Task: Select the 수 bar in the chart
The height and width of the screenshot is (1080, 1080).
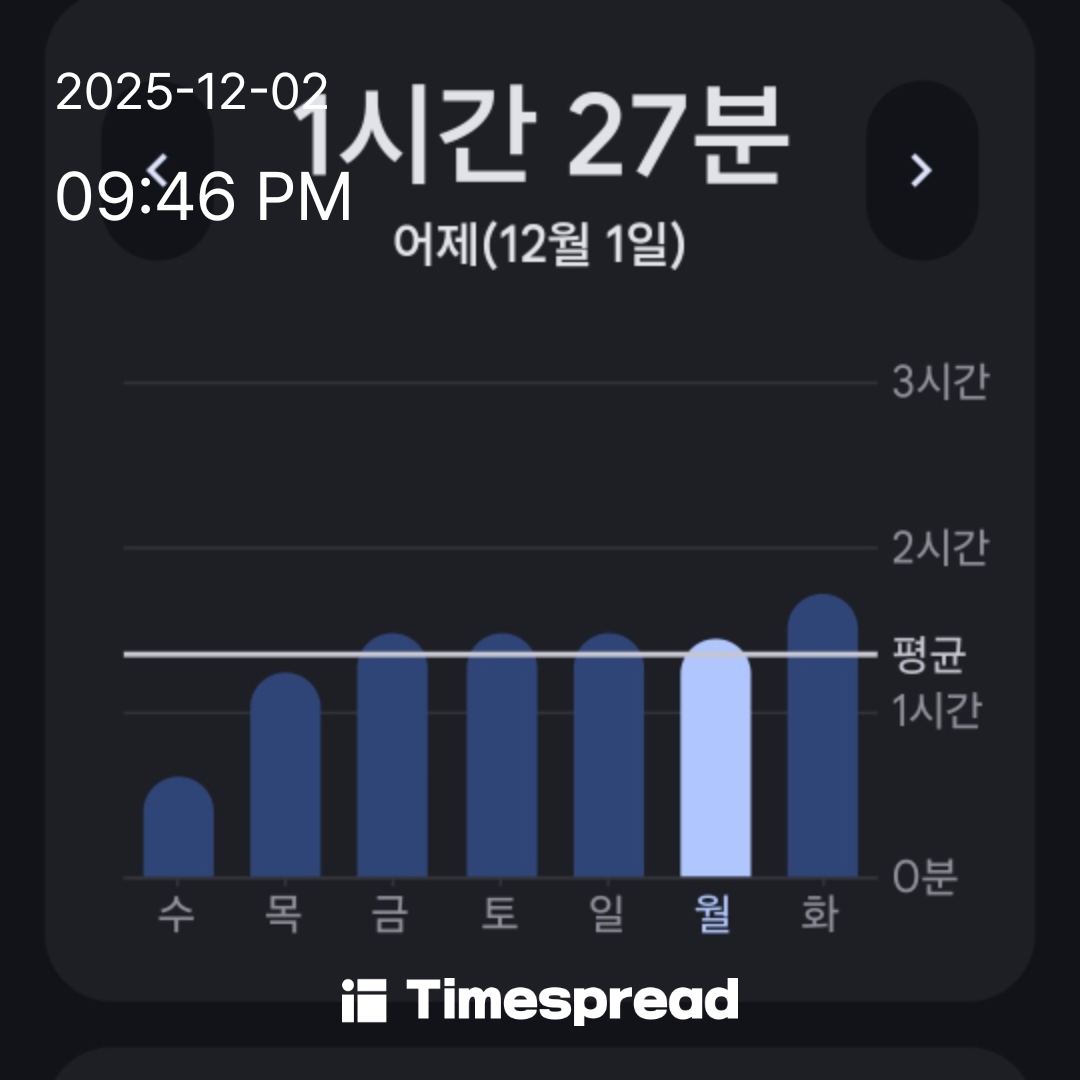Action: pyautogui.click(x=178, y=828)
